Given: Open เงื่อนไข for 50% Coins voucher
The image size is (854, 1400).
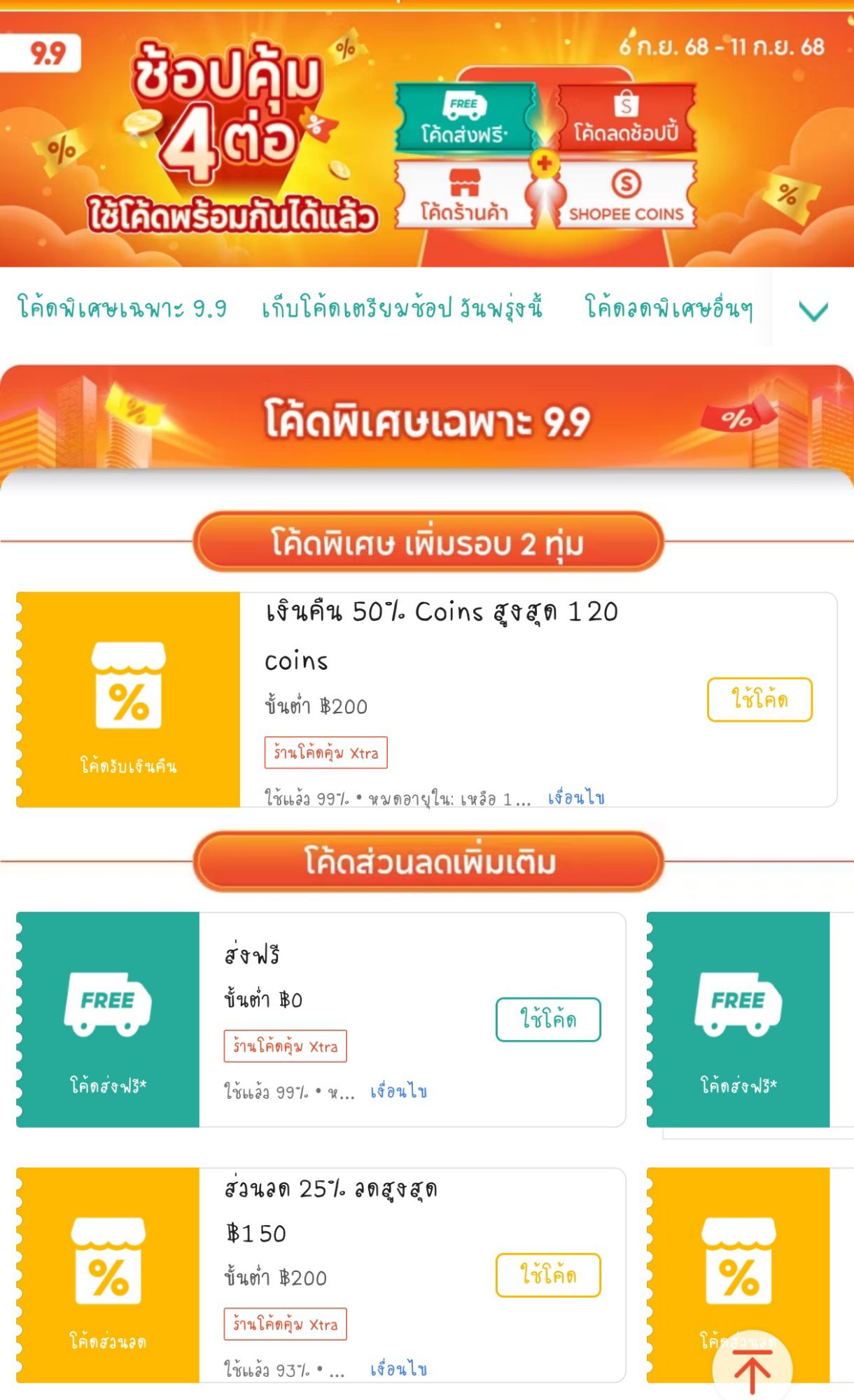Looking at the screenshot, I should coord(576,798).
